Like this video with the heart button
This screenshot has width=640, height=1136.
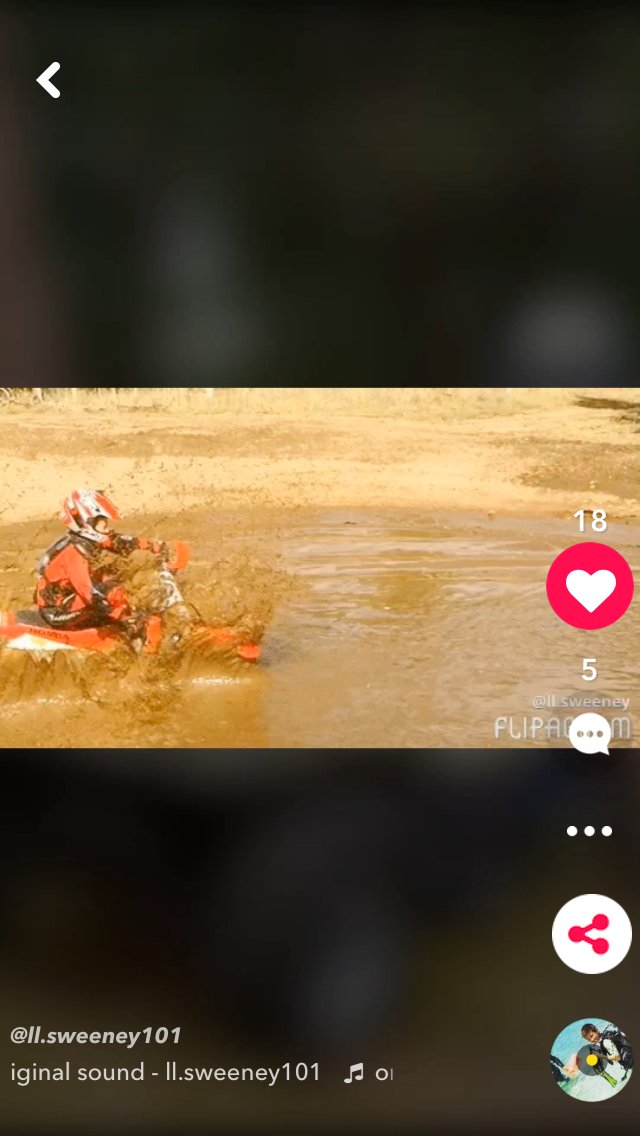point(589,586)
